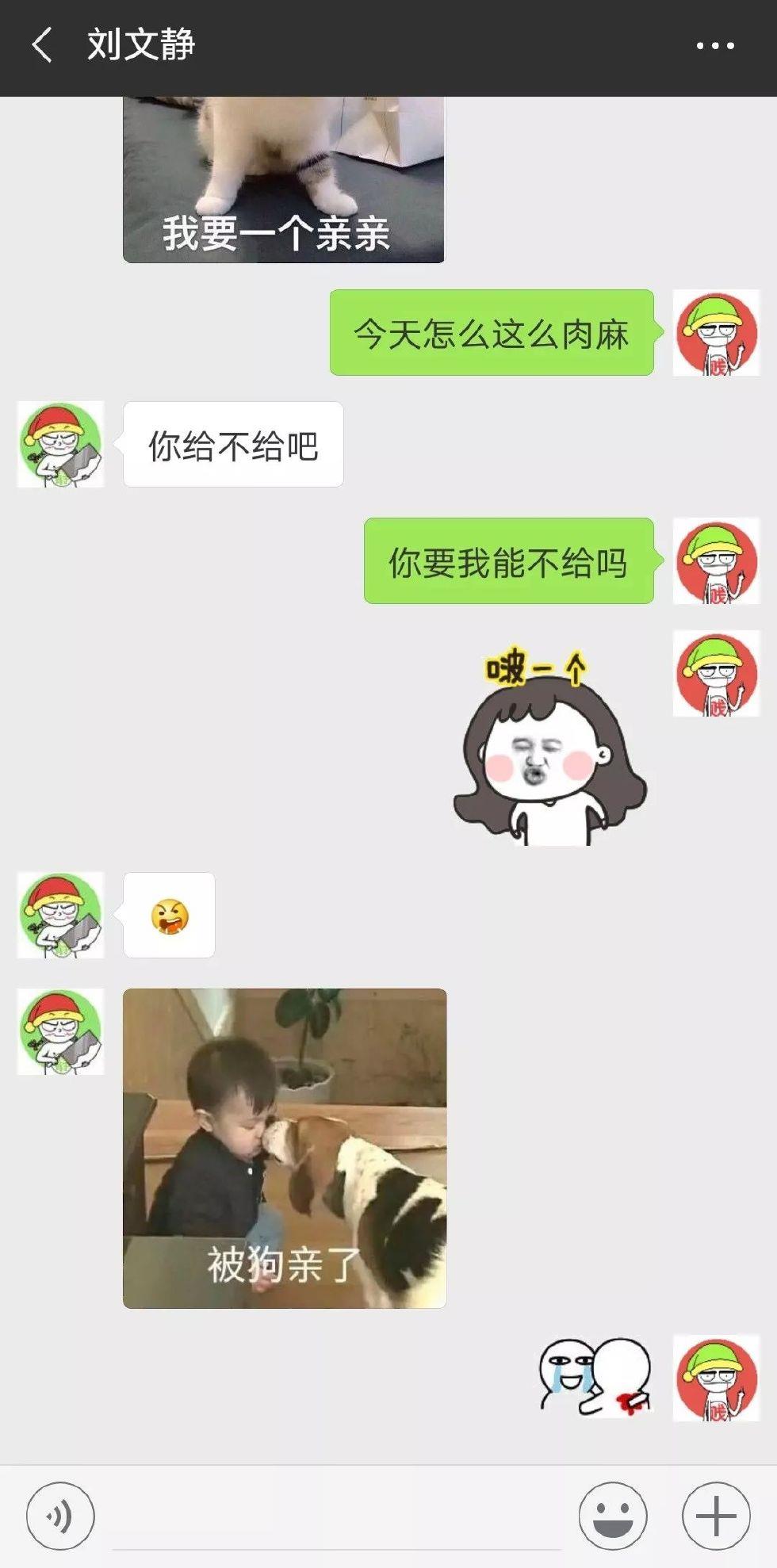
Task: Open the plus attachments menu
Action: click(x=716, y=1515)
